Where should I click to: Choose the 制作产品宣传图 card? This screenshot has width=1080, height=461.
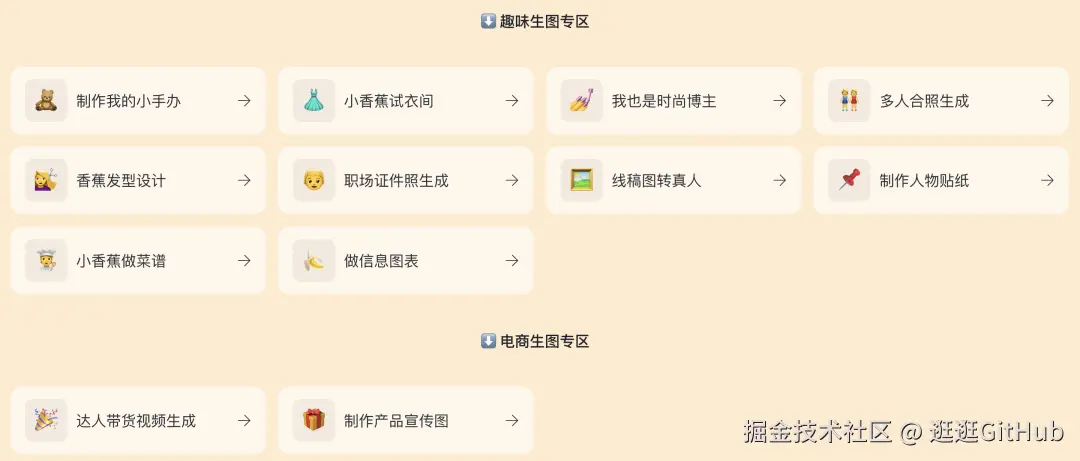click(405, 421)
